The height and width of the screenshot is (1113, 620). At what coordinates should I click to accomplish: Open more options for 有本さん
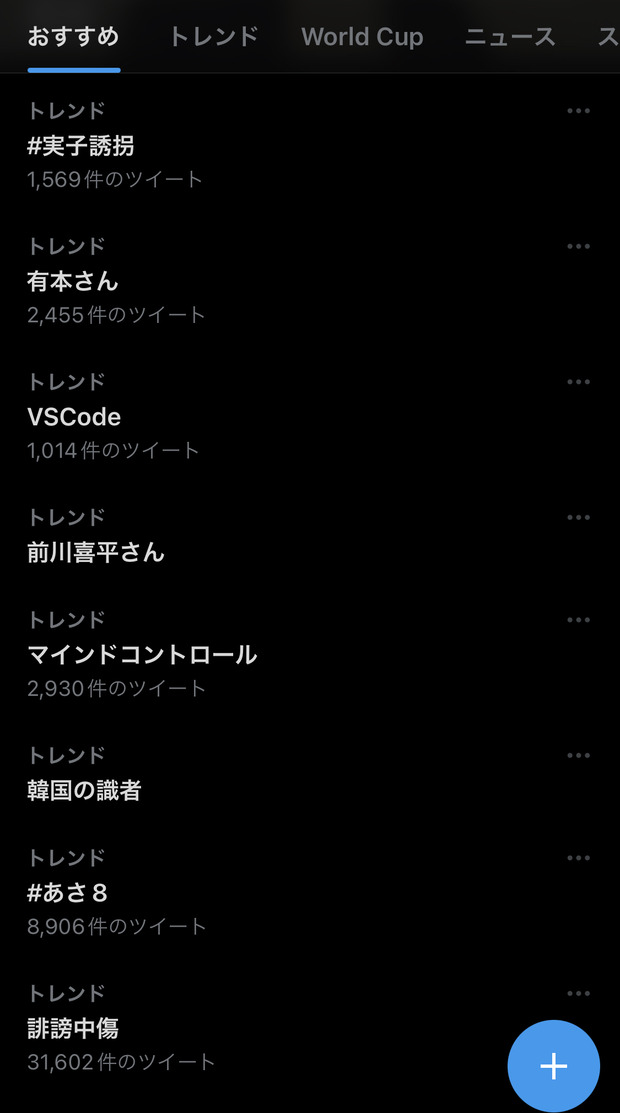[x=578, y=246]
